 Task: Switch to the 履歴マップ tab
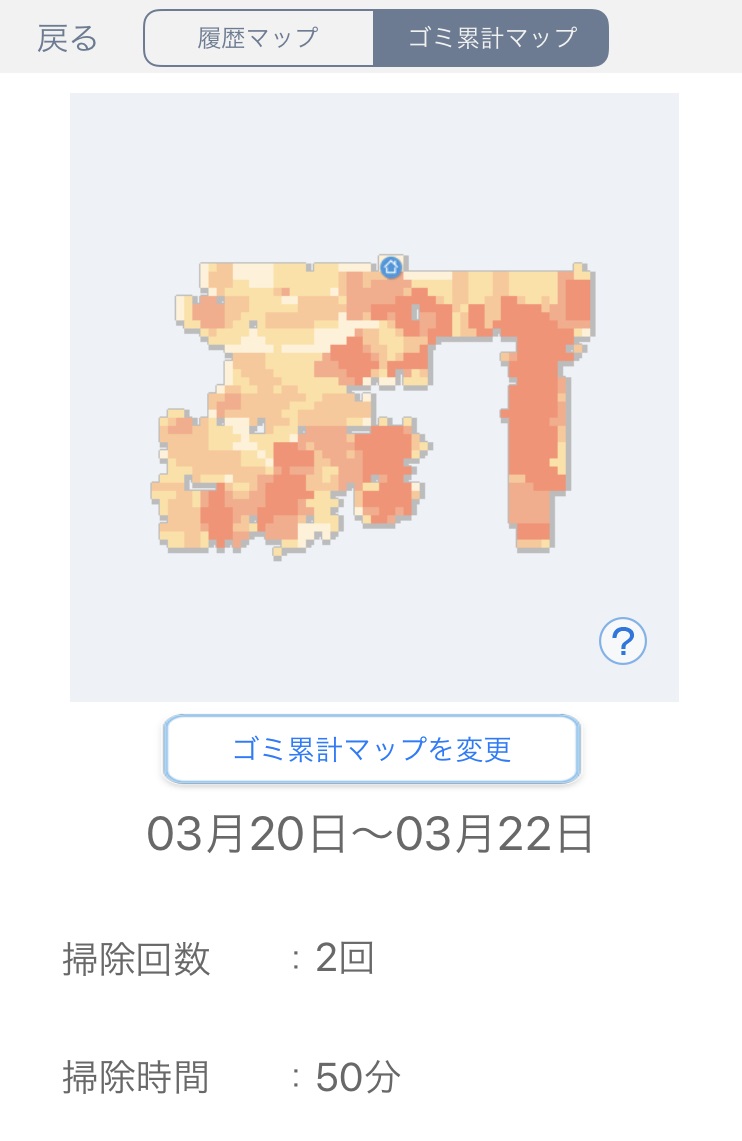click(x=259, y=39)
